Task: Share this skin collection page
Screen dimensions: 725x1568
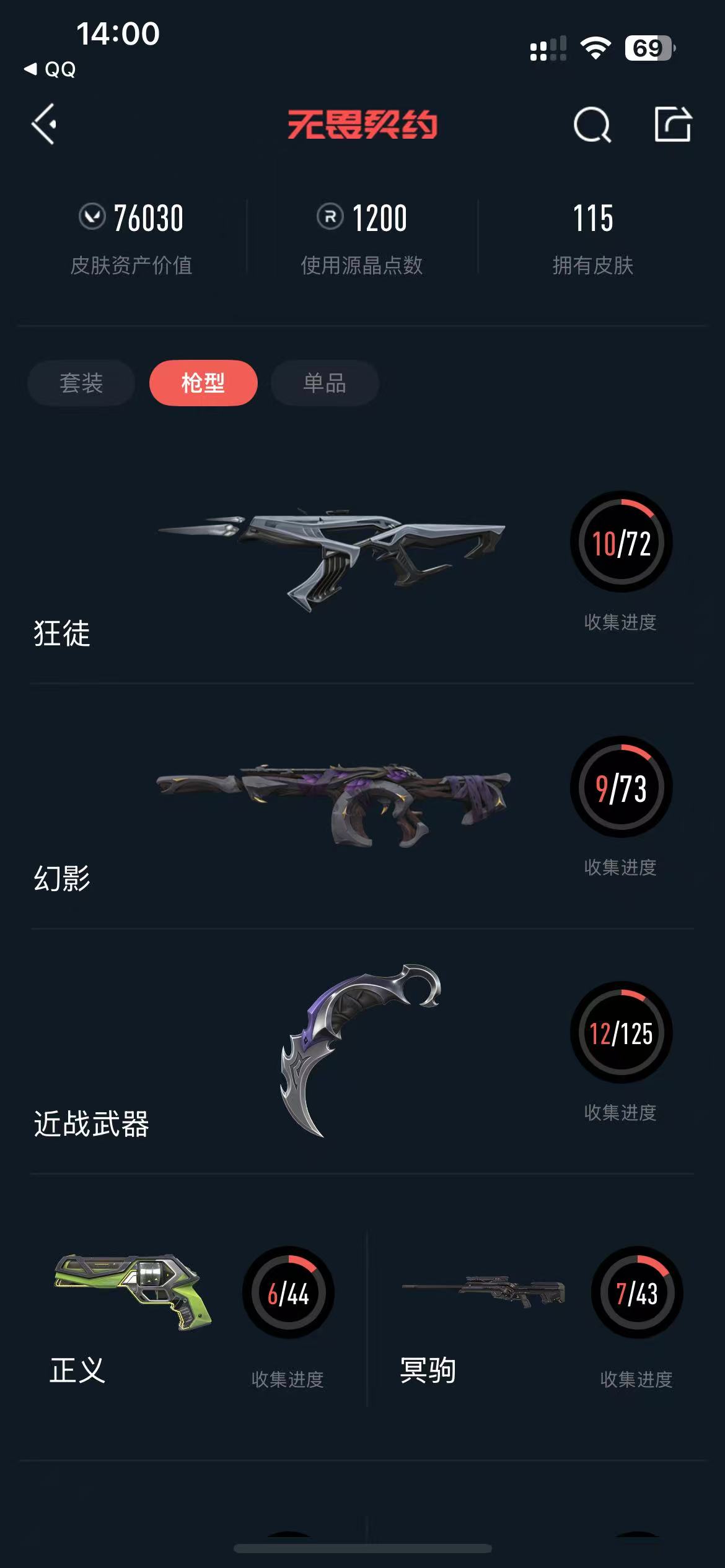Action: 673,124
